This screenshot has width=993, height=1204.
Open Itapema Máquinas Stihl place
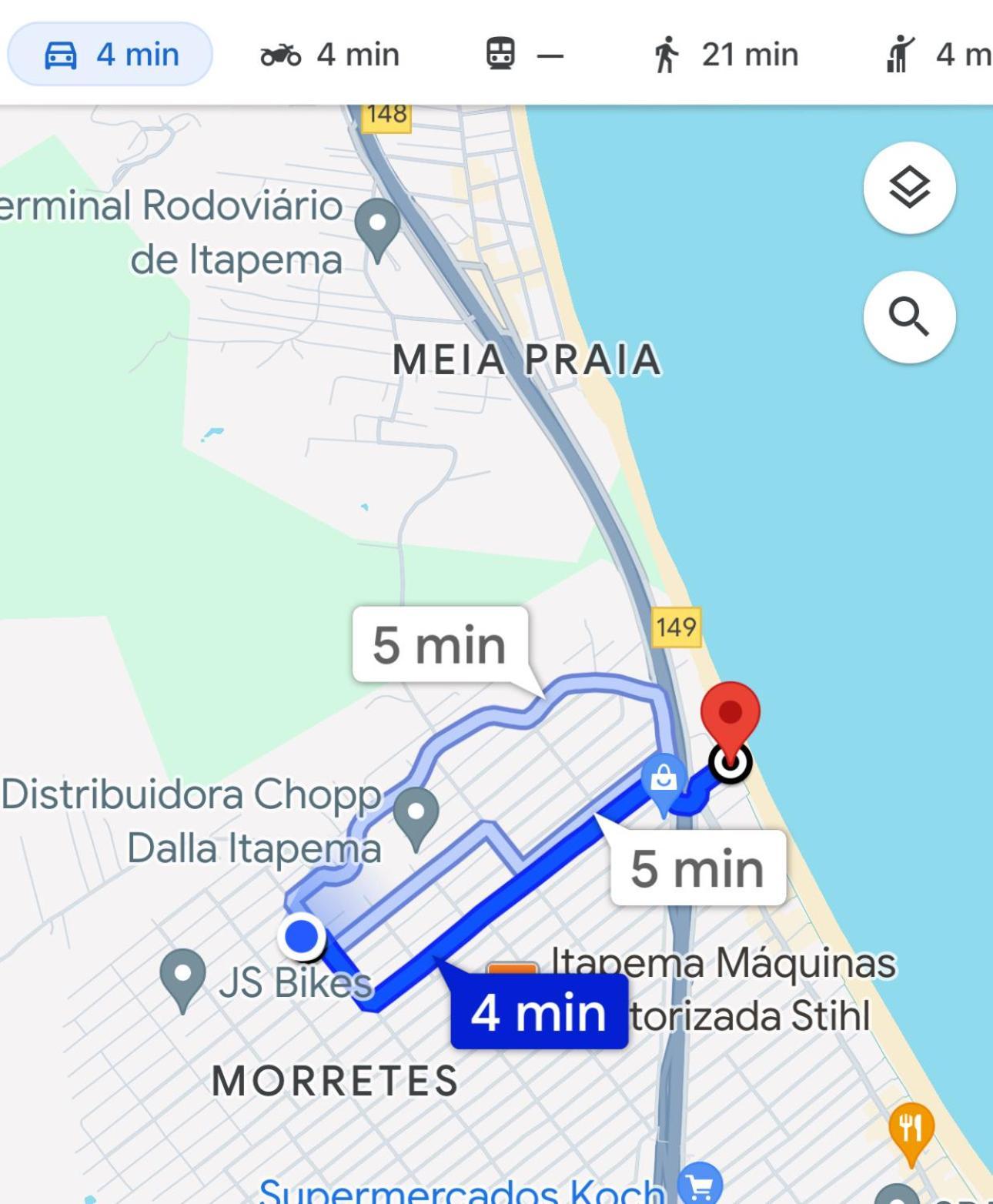click(x=724, y=989)
